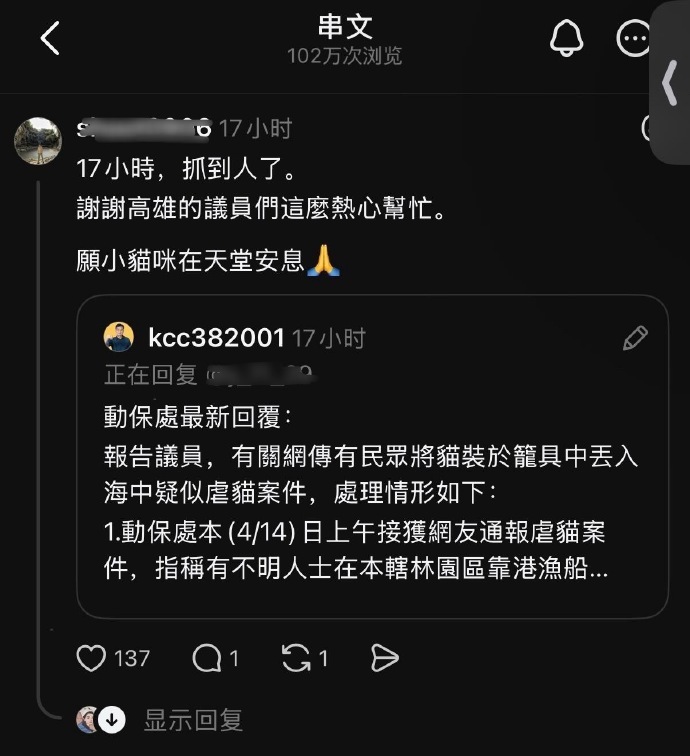Open the top-bar more options menu
690x756 pixels.
click(x=635, y=39)
